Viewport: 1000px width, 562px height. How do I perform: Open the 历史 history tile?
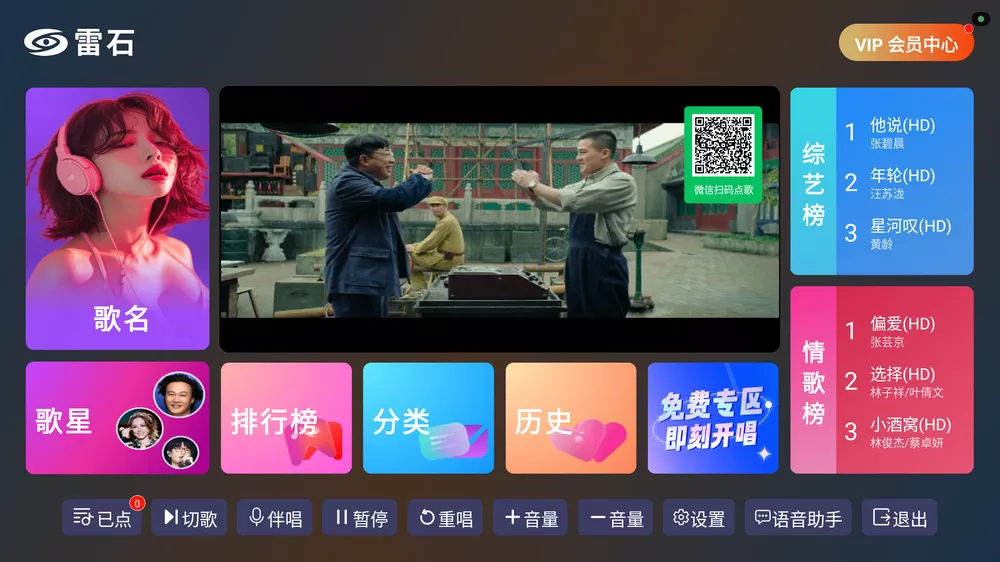570,418
